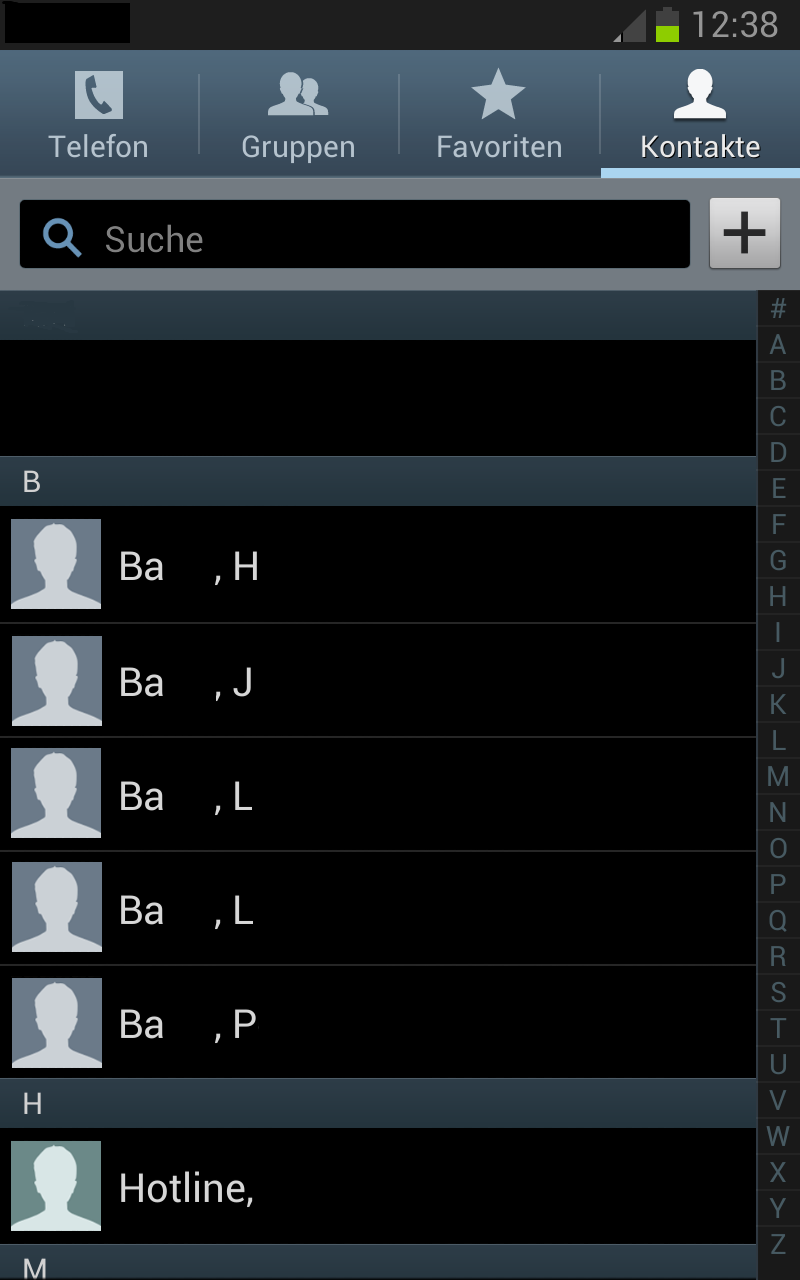Select the Kontakte tab

700,115
